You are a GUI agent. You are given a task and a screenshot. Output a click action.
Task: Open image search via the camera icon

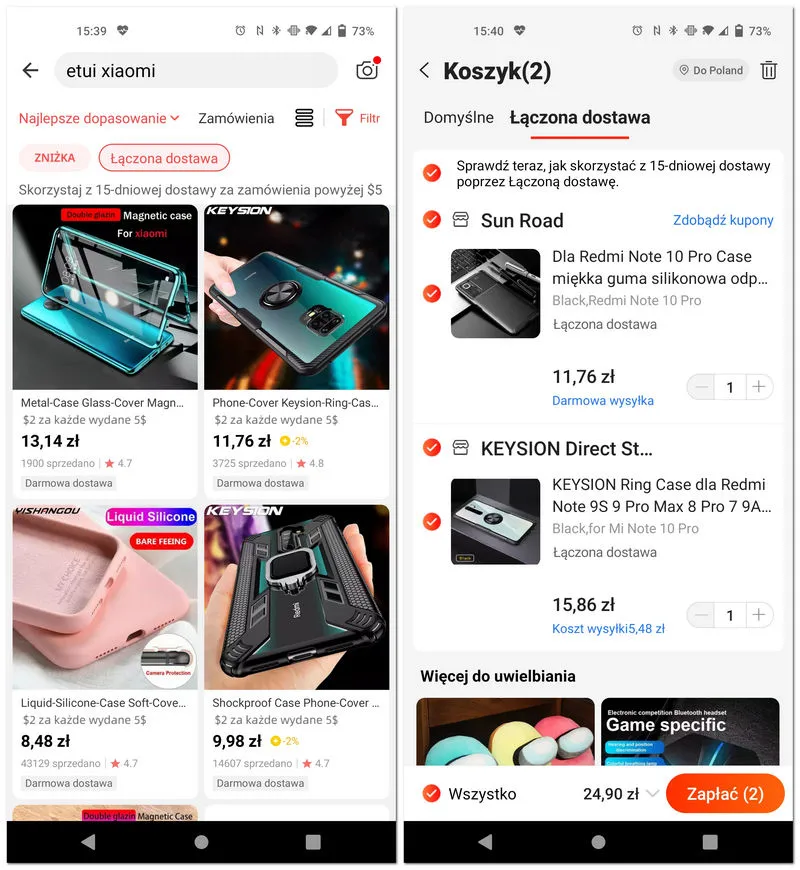367,70
